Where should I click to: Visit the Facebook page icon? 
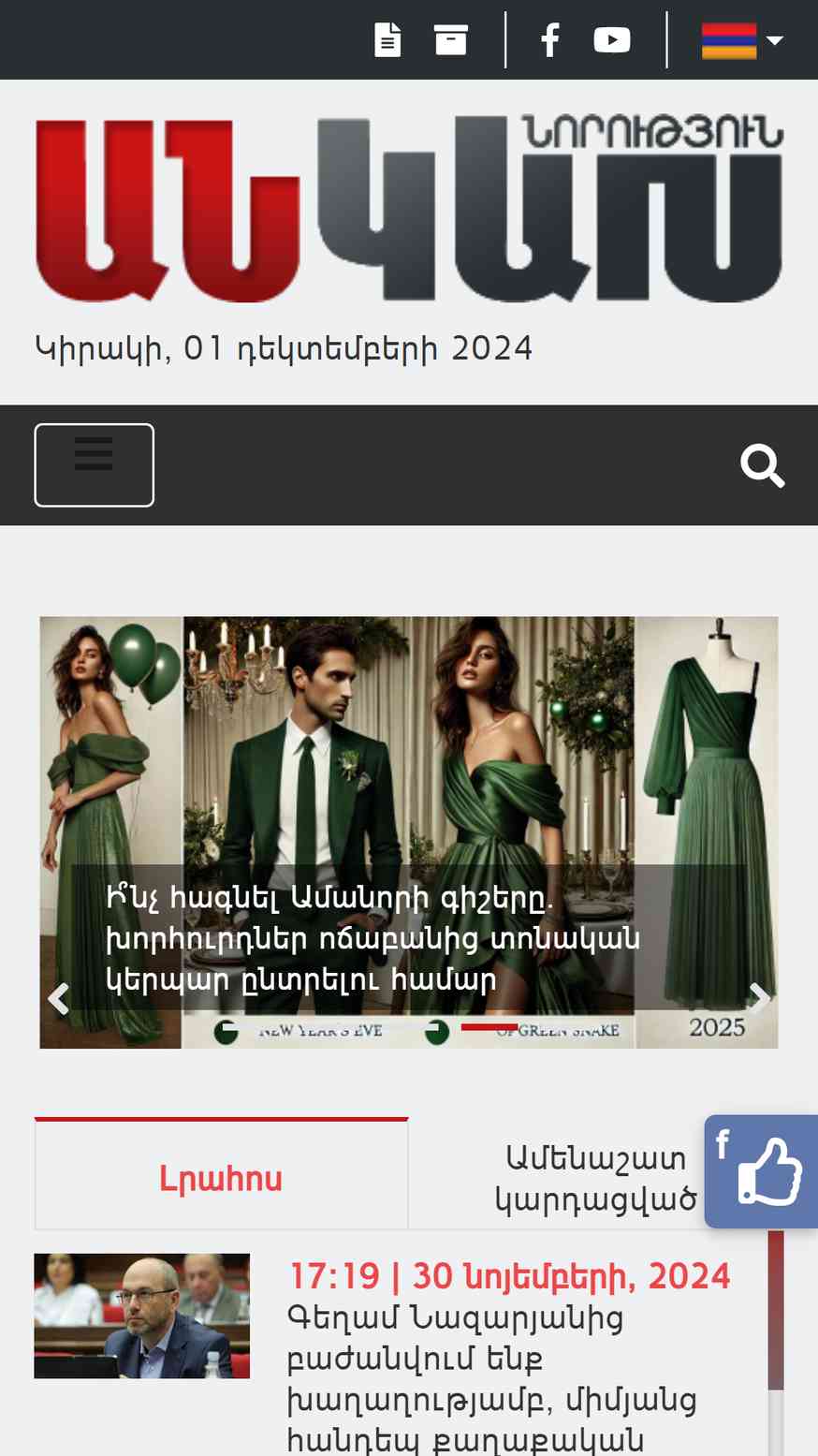pos(550,40)
